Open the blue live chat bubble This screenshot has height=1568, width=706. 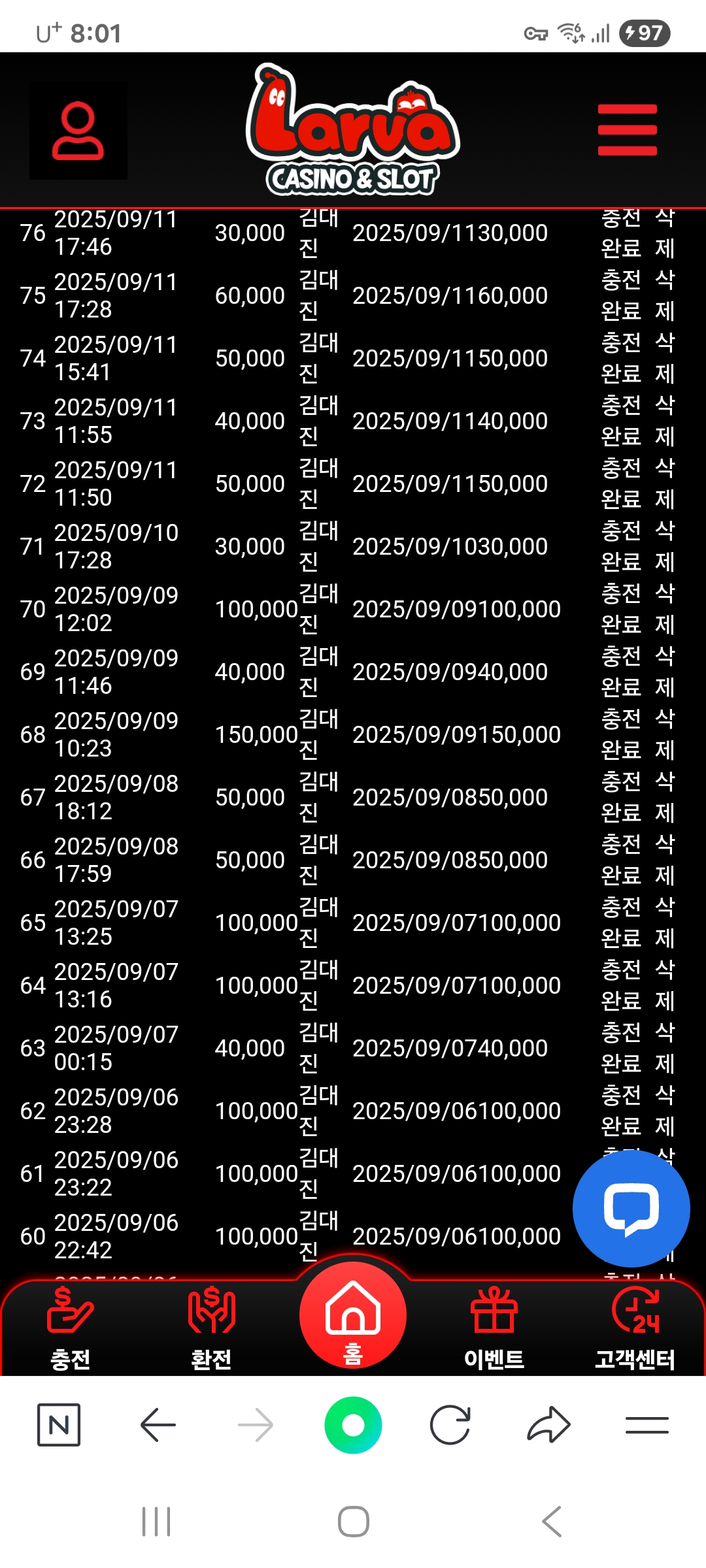(x=631, y=1209)
